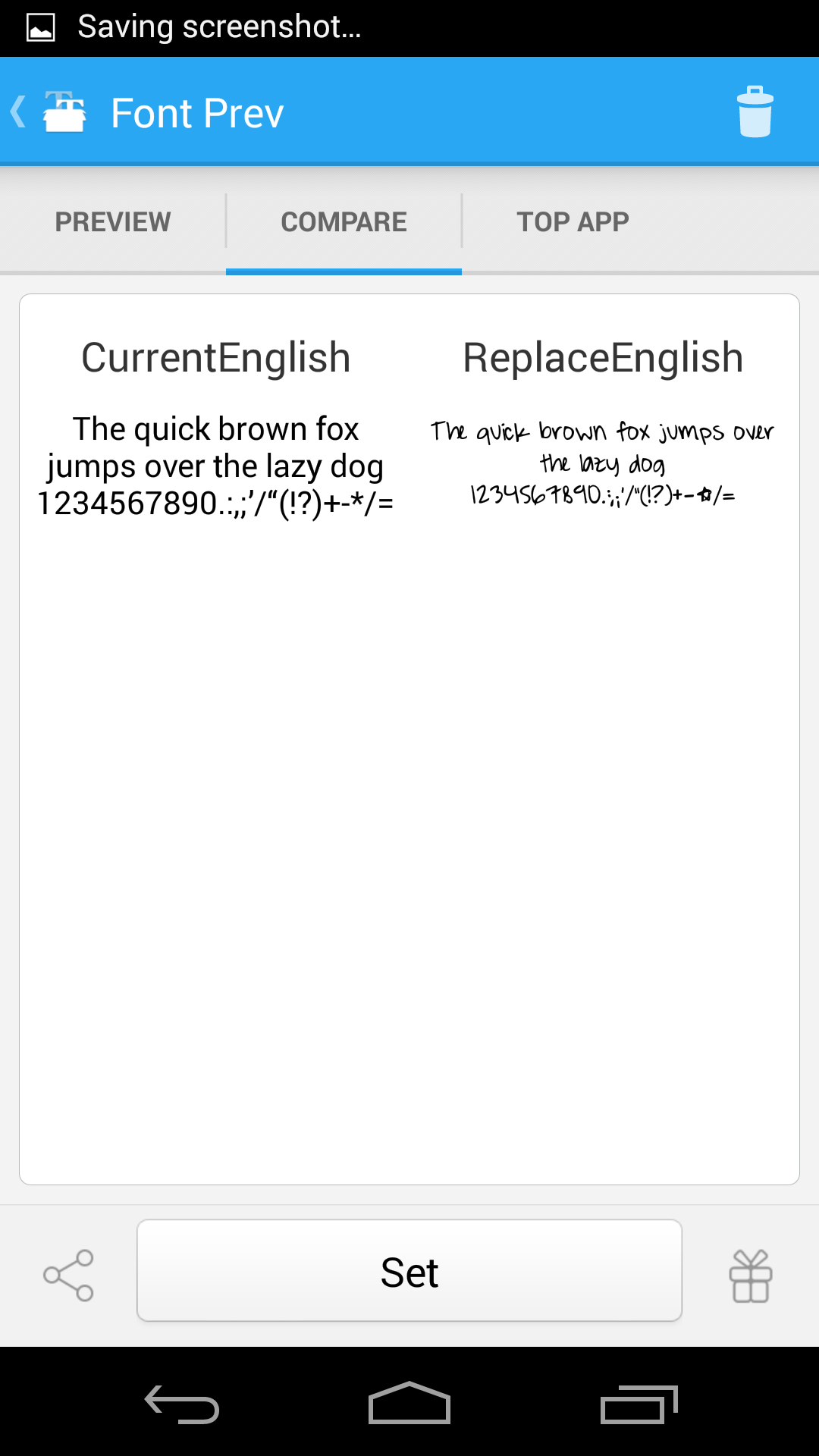
Task: Select the Compare tab
Action: tap(344, 222)
